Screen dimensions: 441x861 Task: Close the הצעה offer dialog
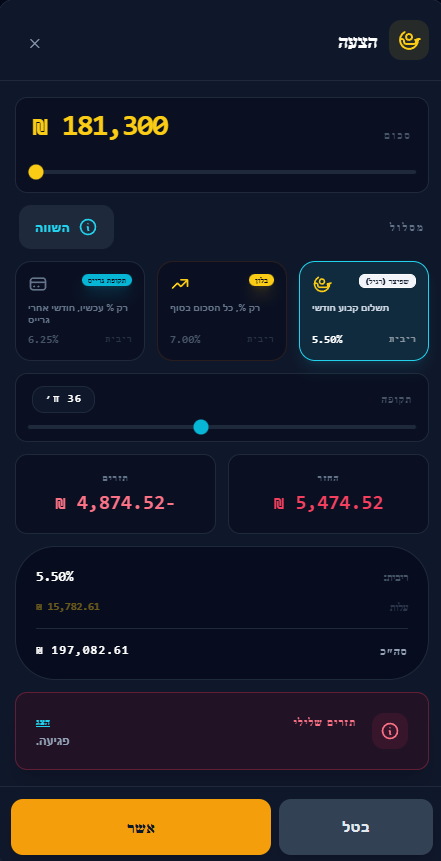(x=35, y=43)
